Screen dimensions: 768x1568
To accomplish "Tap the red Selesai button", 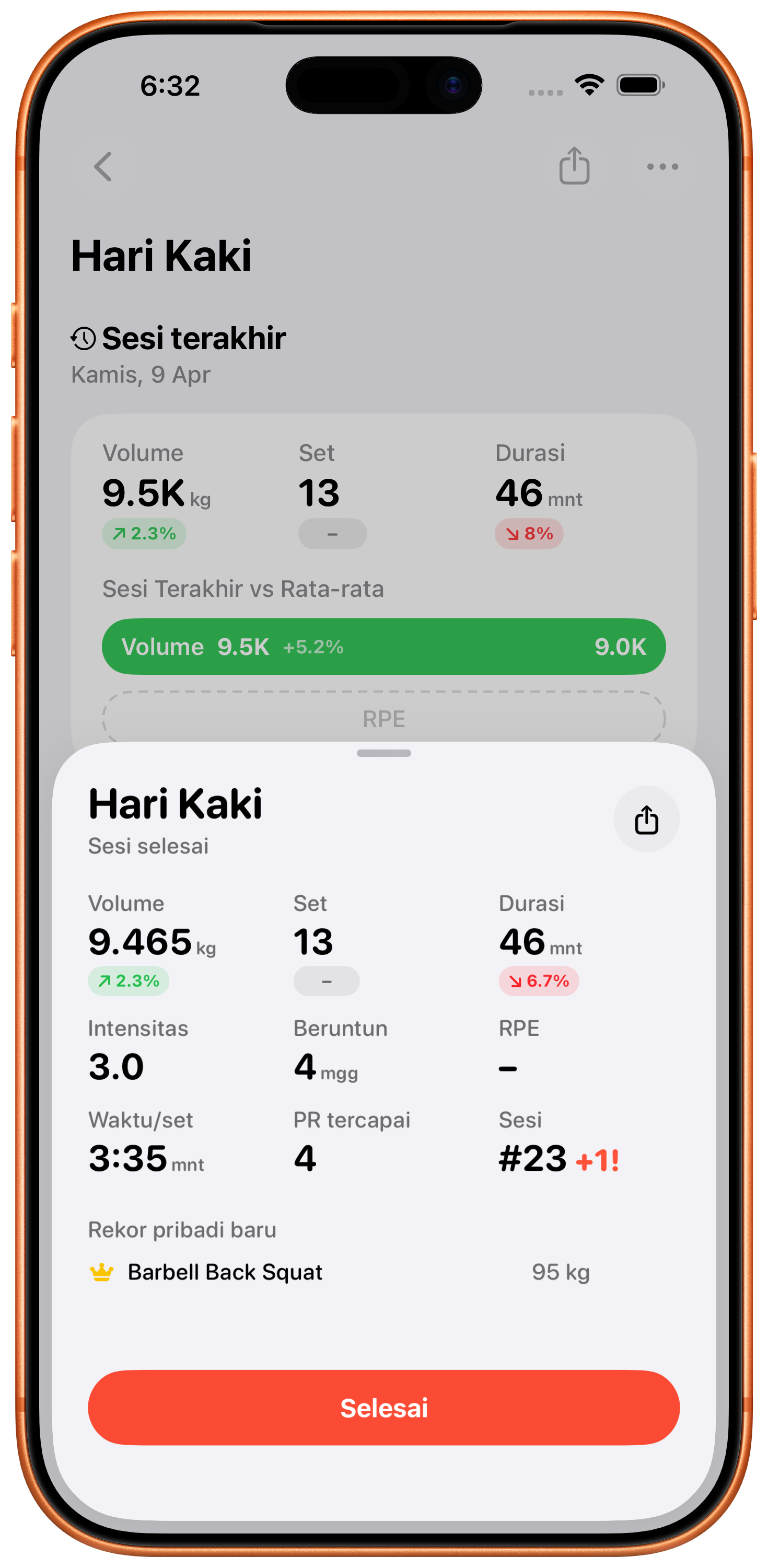I will (x=383, y=1408).
